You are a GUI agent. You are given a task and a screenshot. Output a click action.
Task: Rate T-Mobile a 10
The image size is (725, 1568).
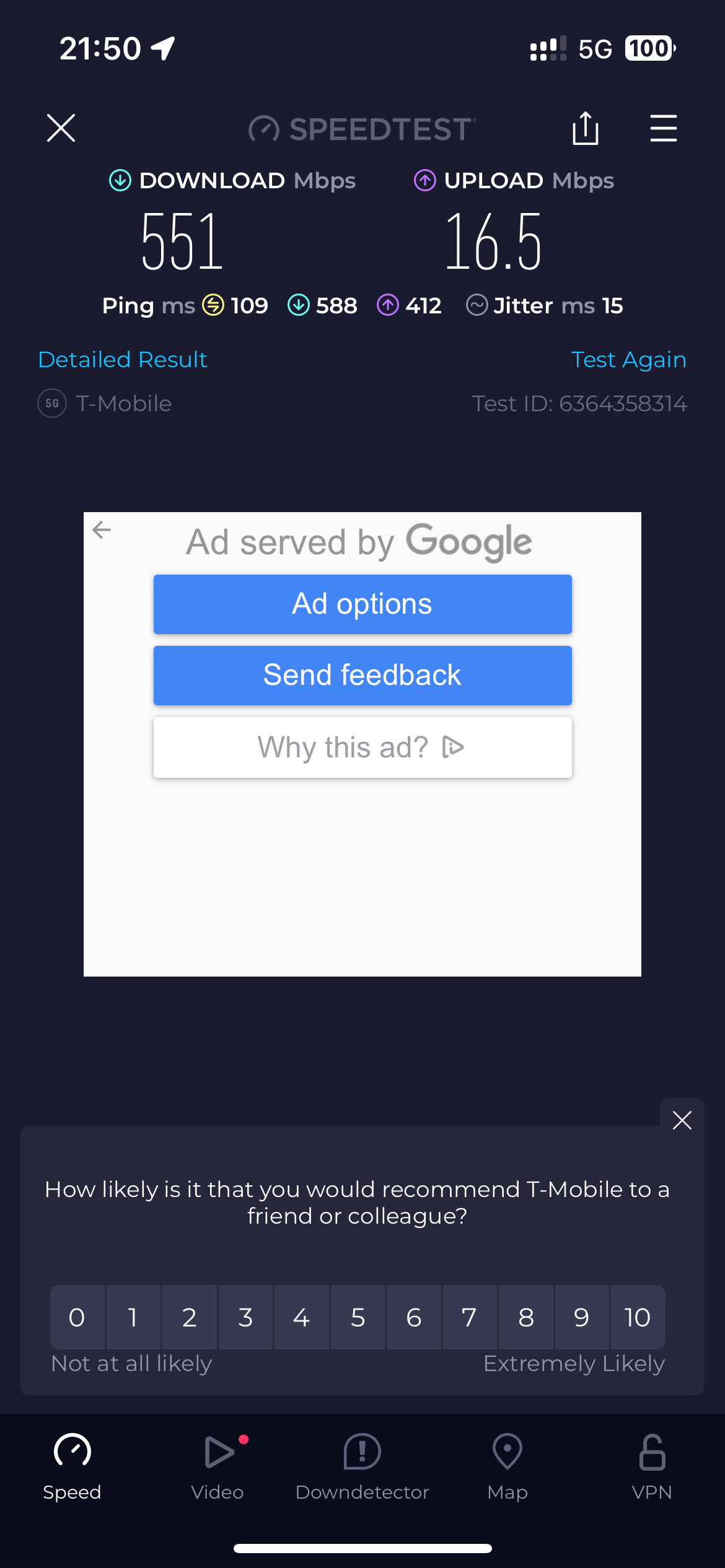[638, 1317]
